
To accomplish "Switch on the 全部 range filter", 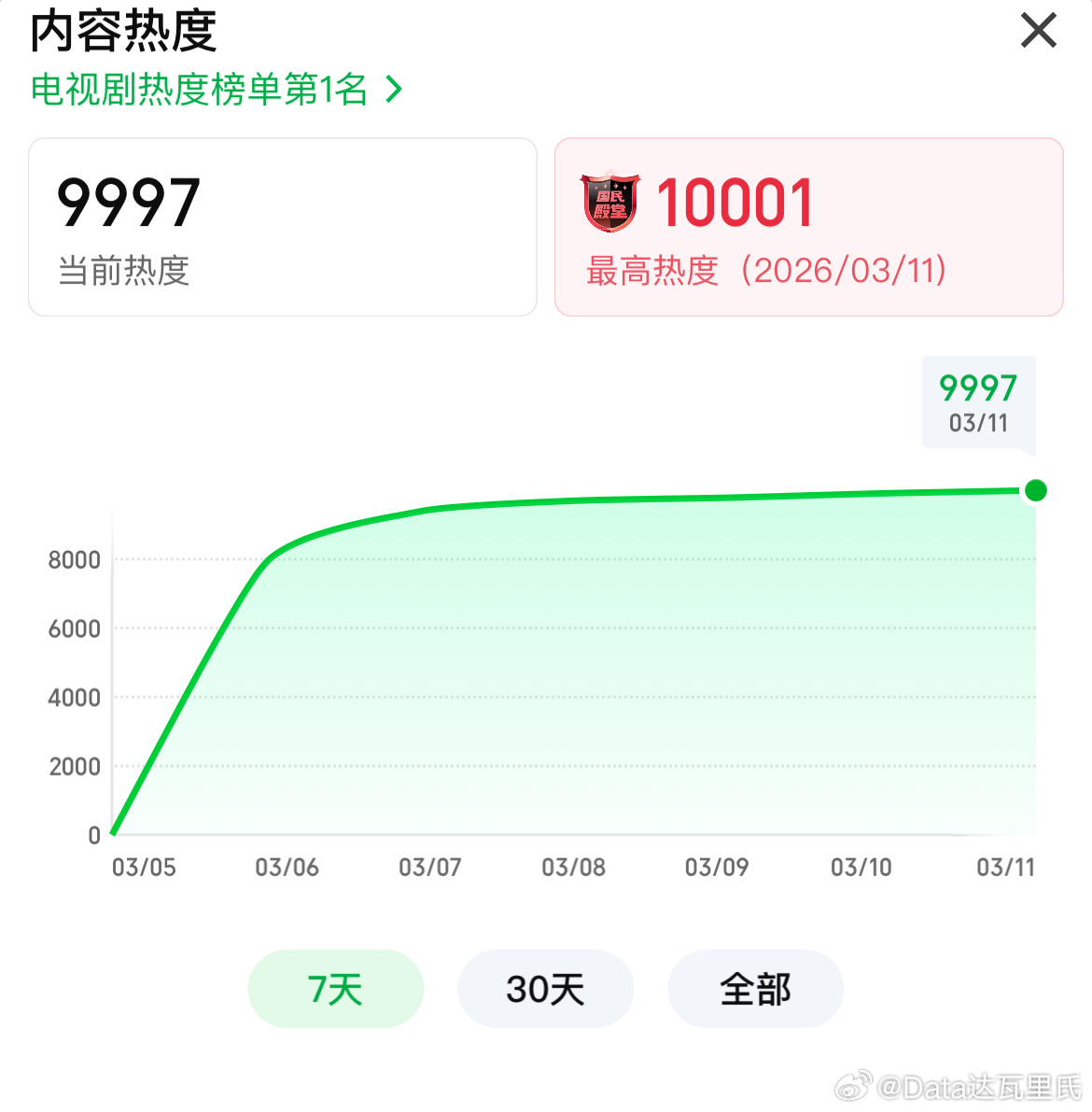I will (756, 988).
